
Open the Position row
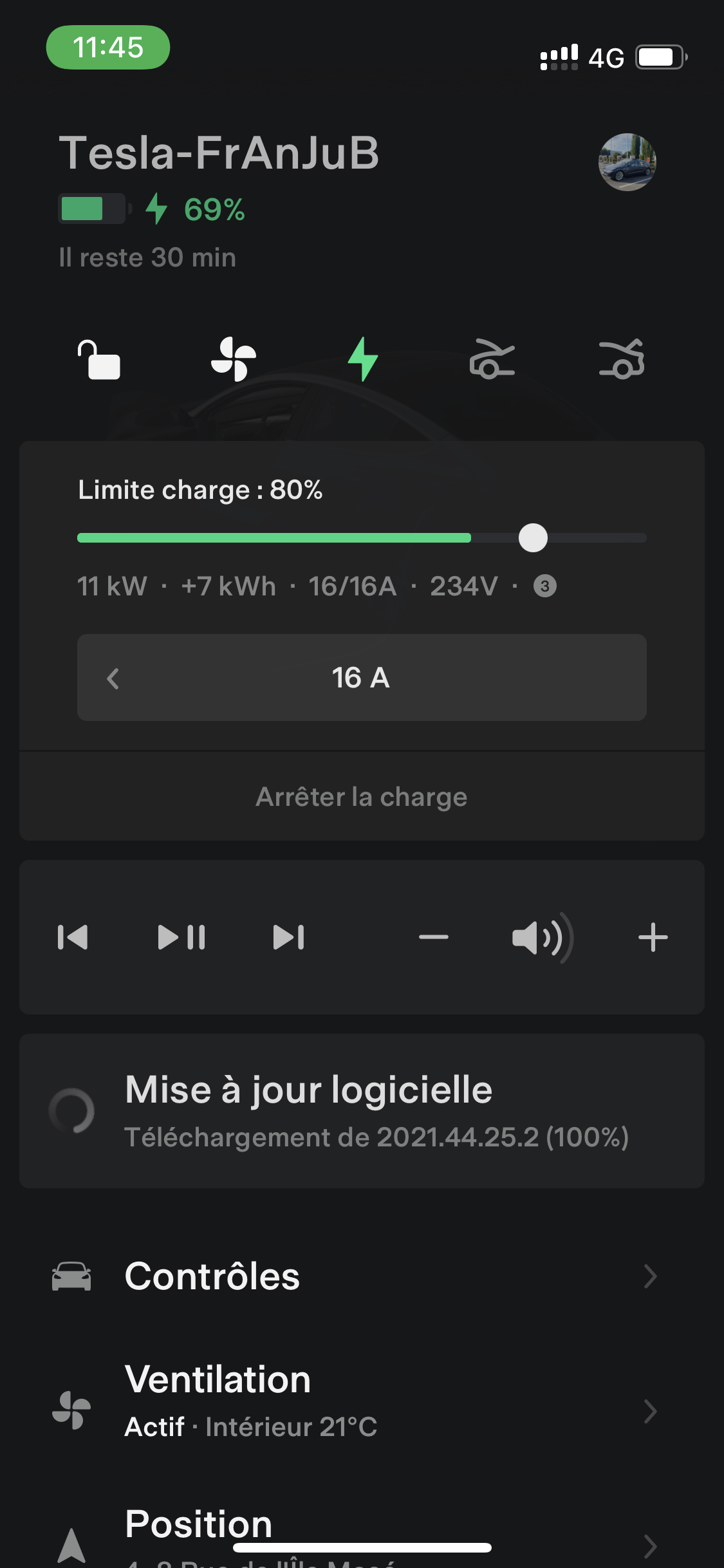point(362,1532)
